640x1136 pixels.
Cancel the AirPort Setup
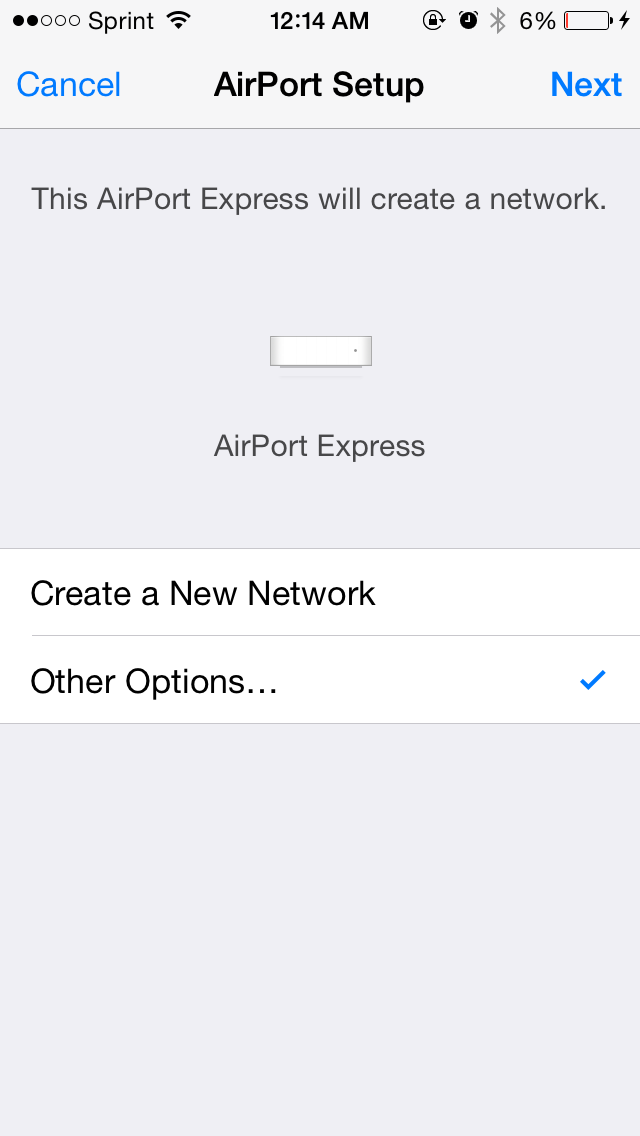(x=68, y=85)
